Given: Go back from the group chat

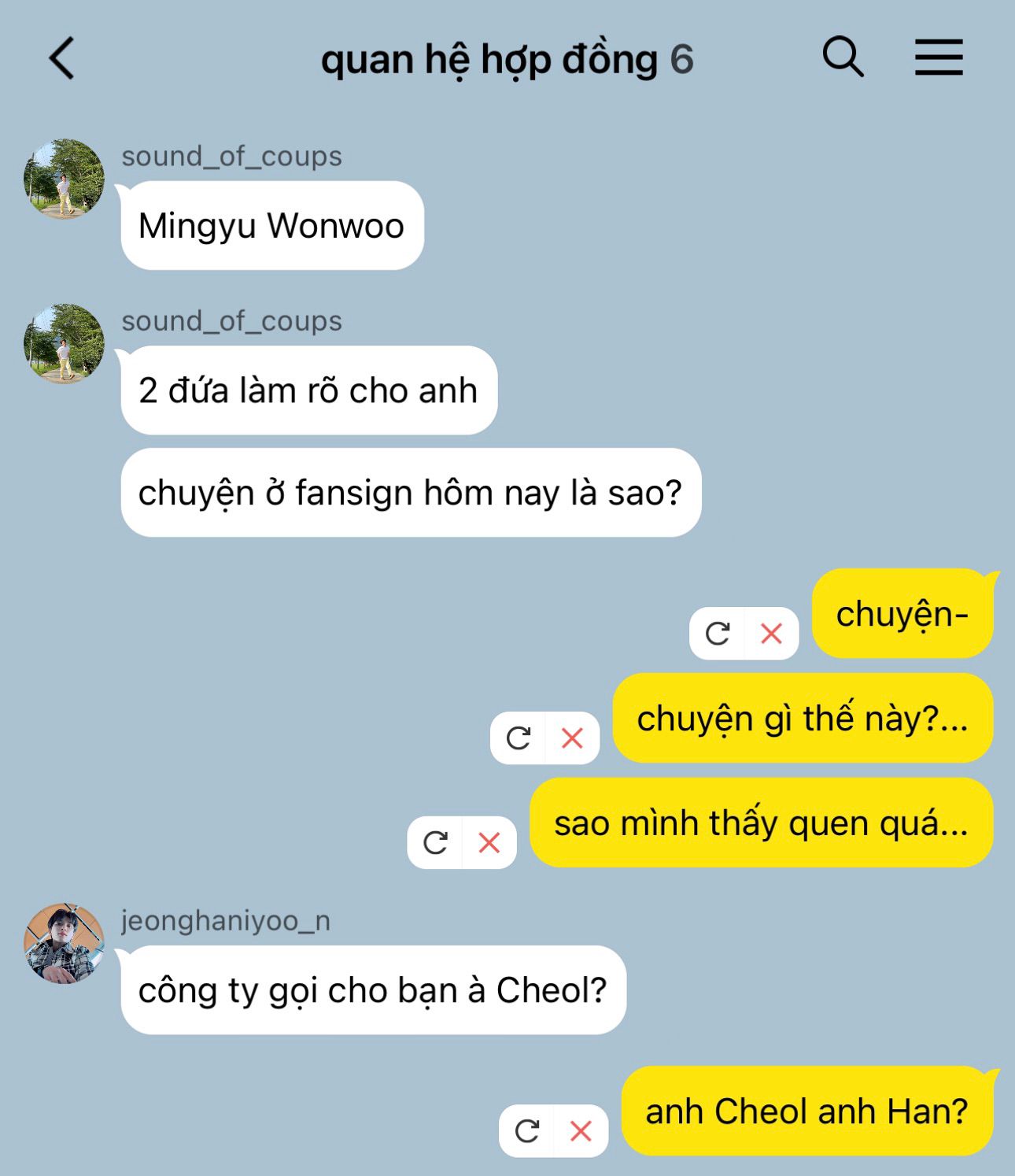Looking at the screenshot, I should click(61, 58).
